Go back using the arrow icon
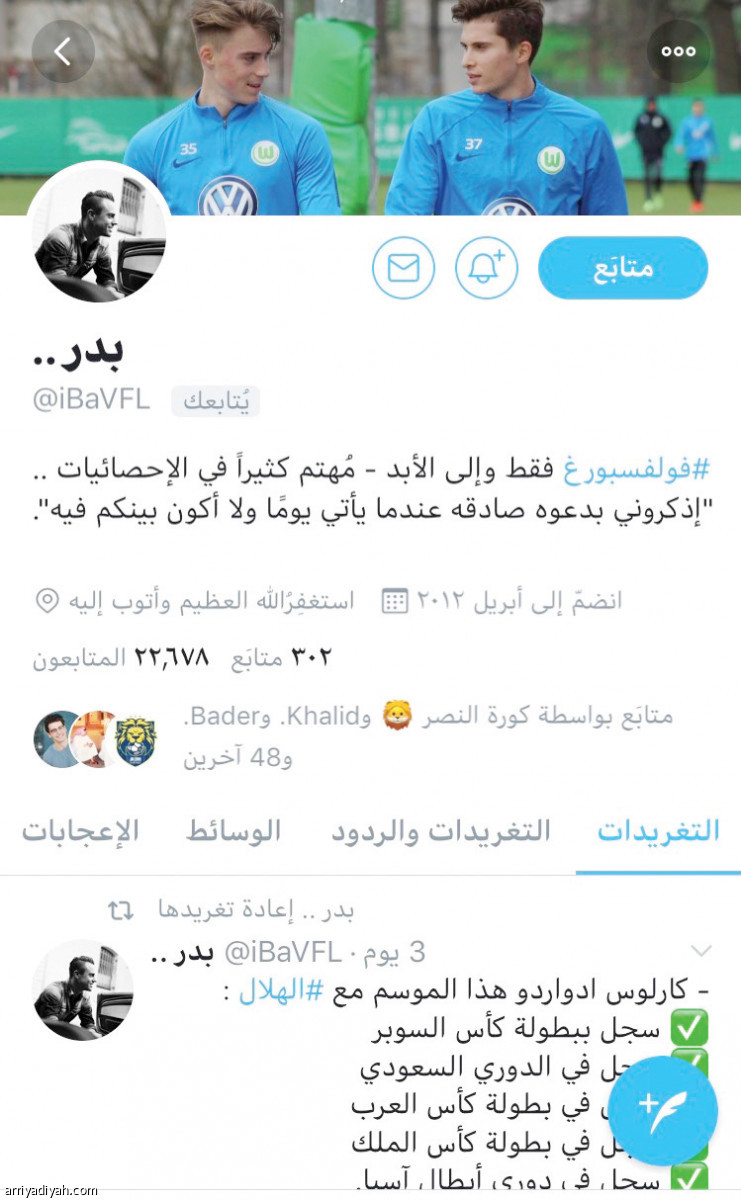The width and height of the screenshot is (741, 1200). pyautogui.click(x=62, y=52)
